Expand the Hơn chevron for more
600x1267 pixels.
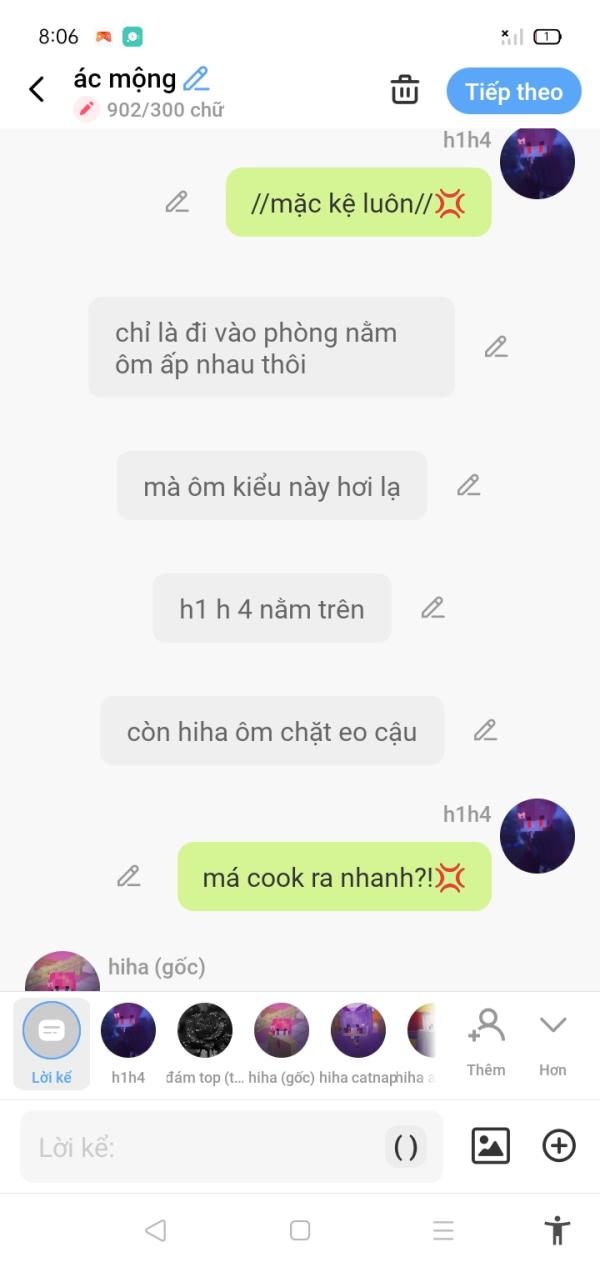[x=553, y=1040]
